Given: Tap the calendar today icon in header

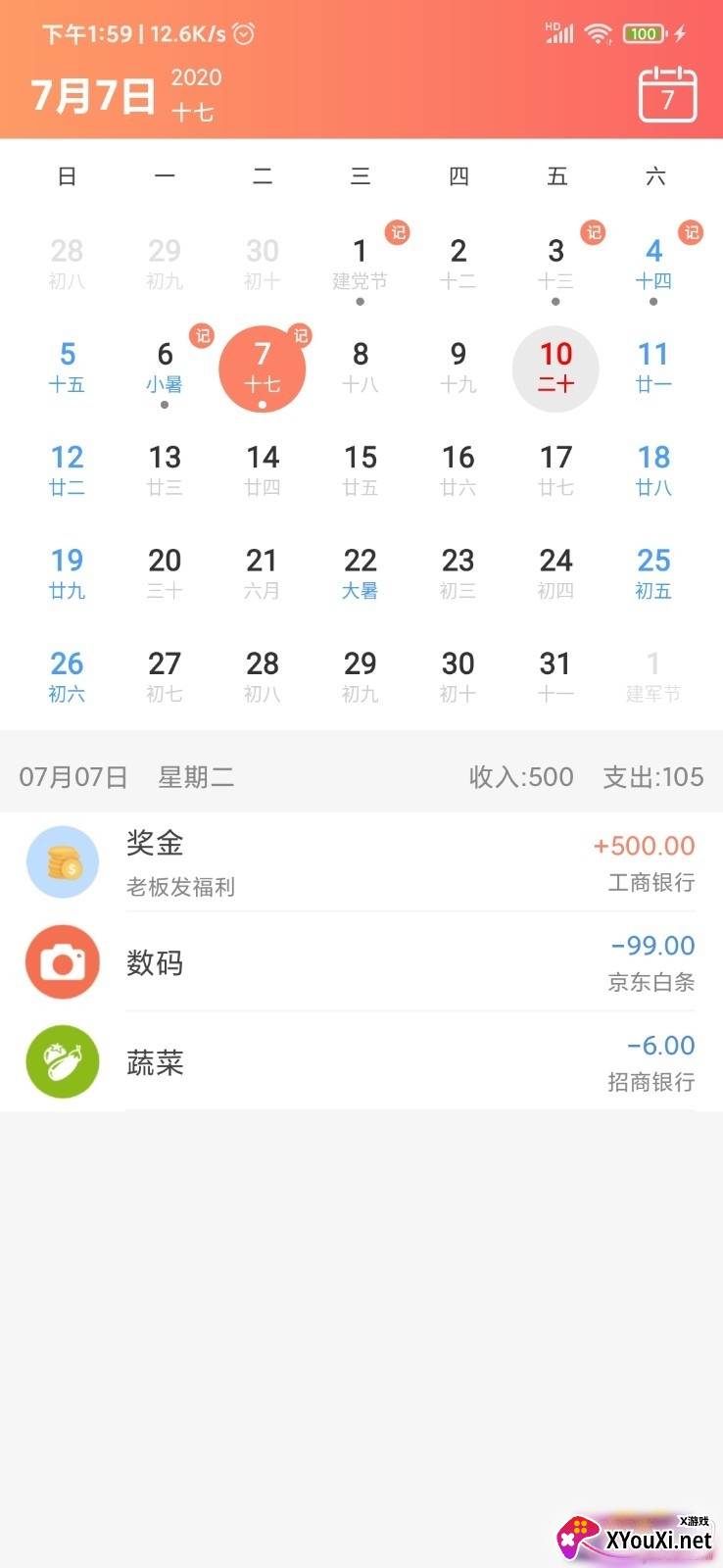Looking at the screenshot, I should (x=667, y=94).
